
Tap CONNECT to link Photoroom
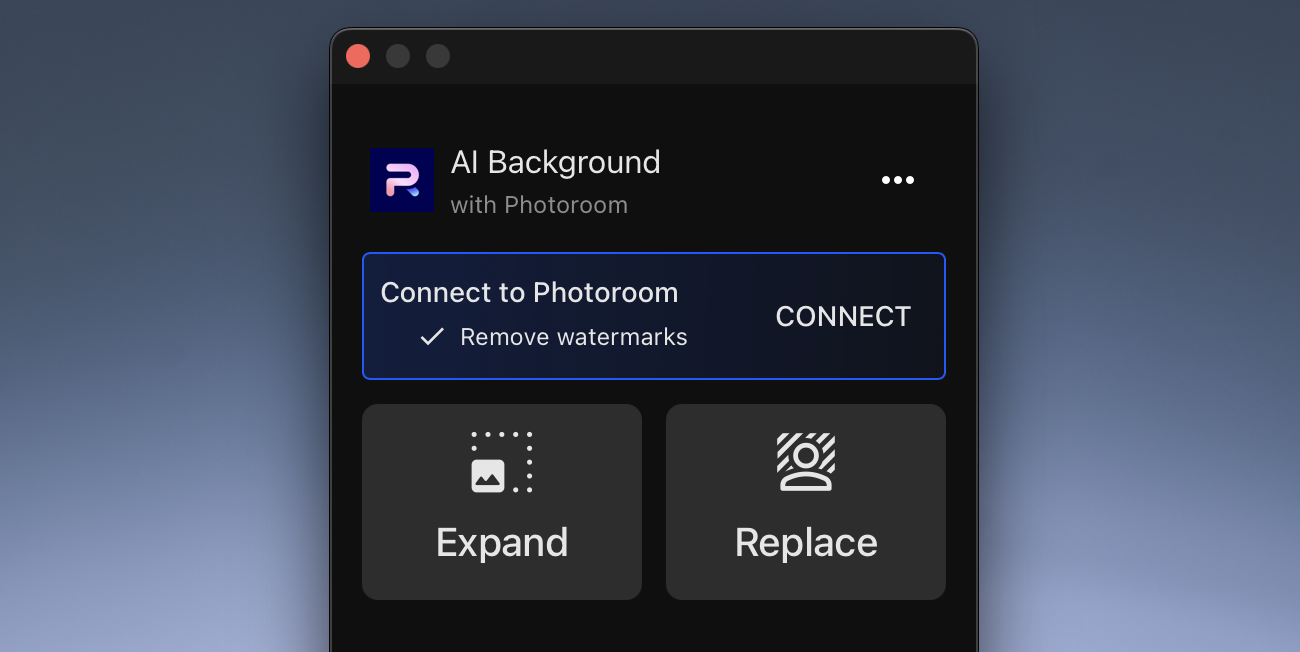coord(843,317)
